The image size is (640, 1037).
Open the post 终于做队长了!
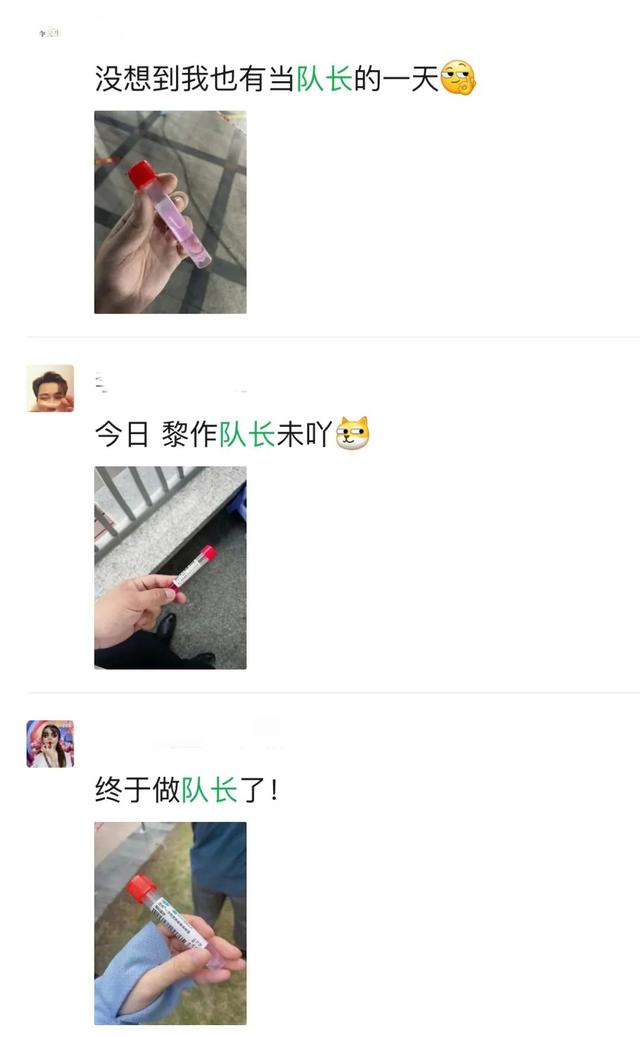pos(186,790)
